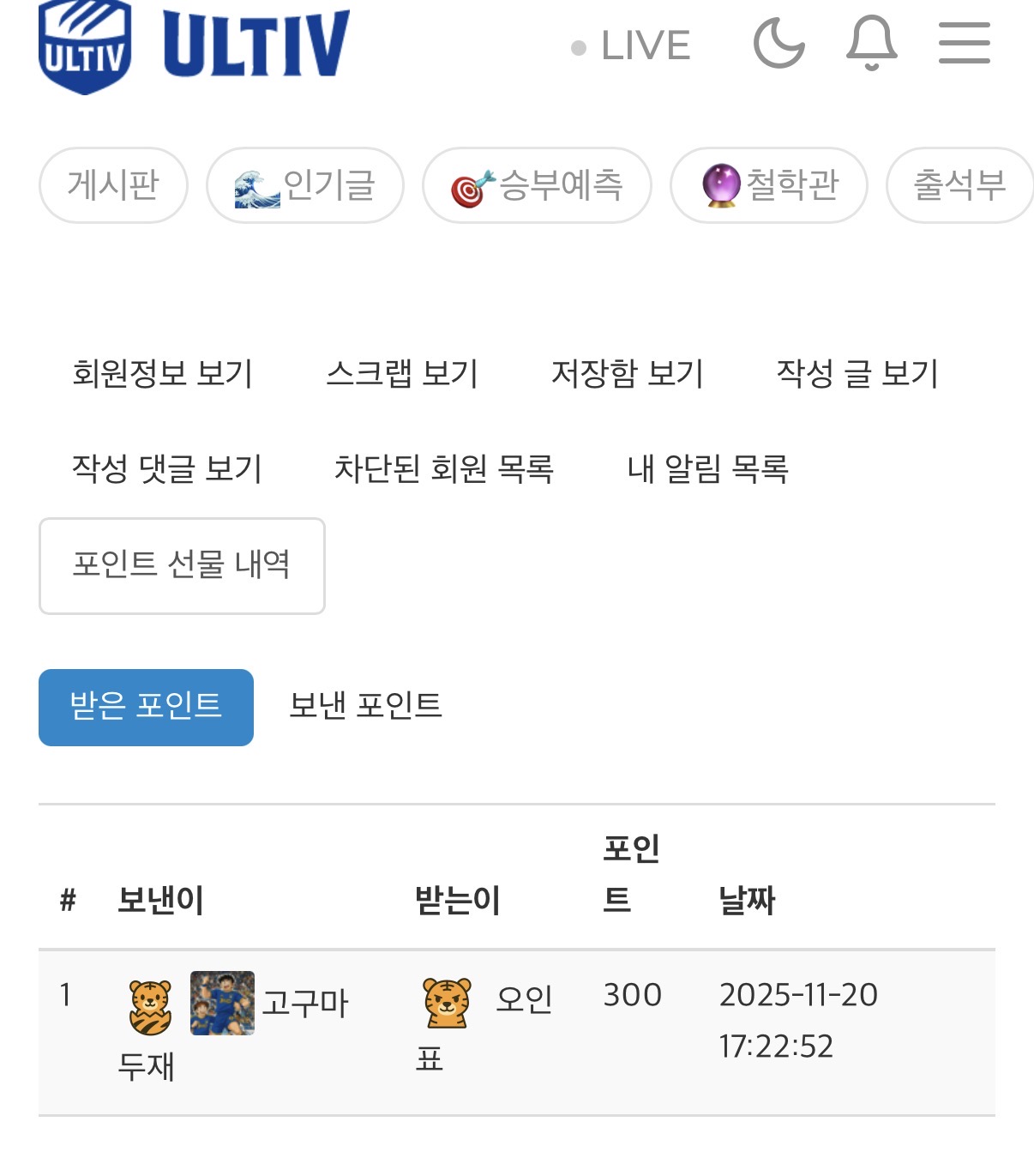Open 저장함 보기
1034x1176 pixels.
[627, 374]
